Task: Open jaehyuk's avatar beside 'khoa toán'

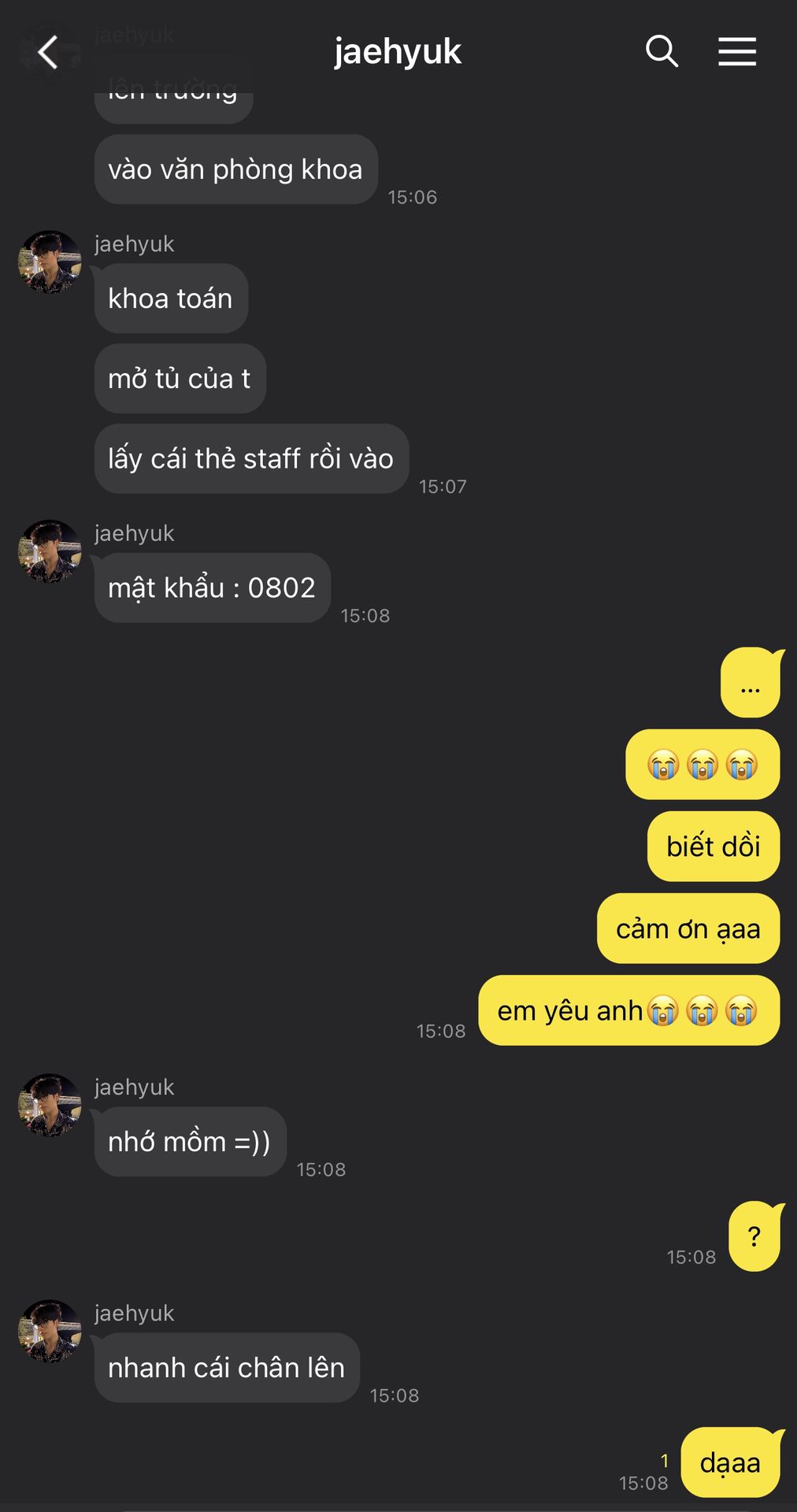Action: 50,262
